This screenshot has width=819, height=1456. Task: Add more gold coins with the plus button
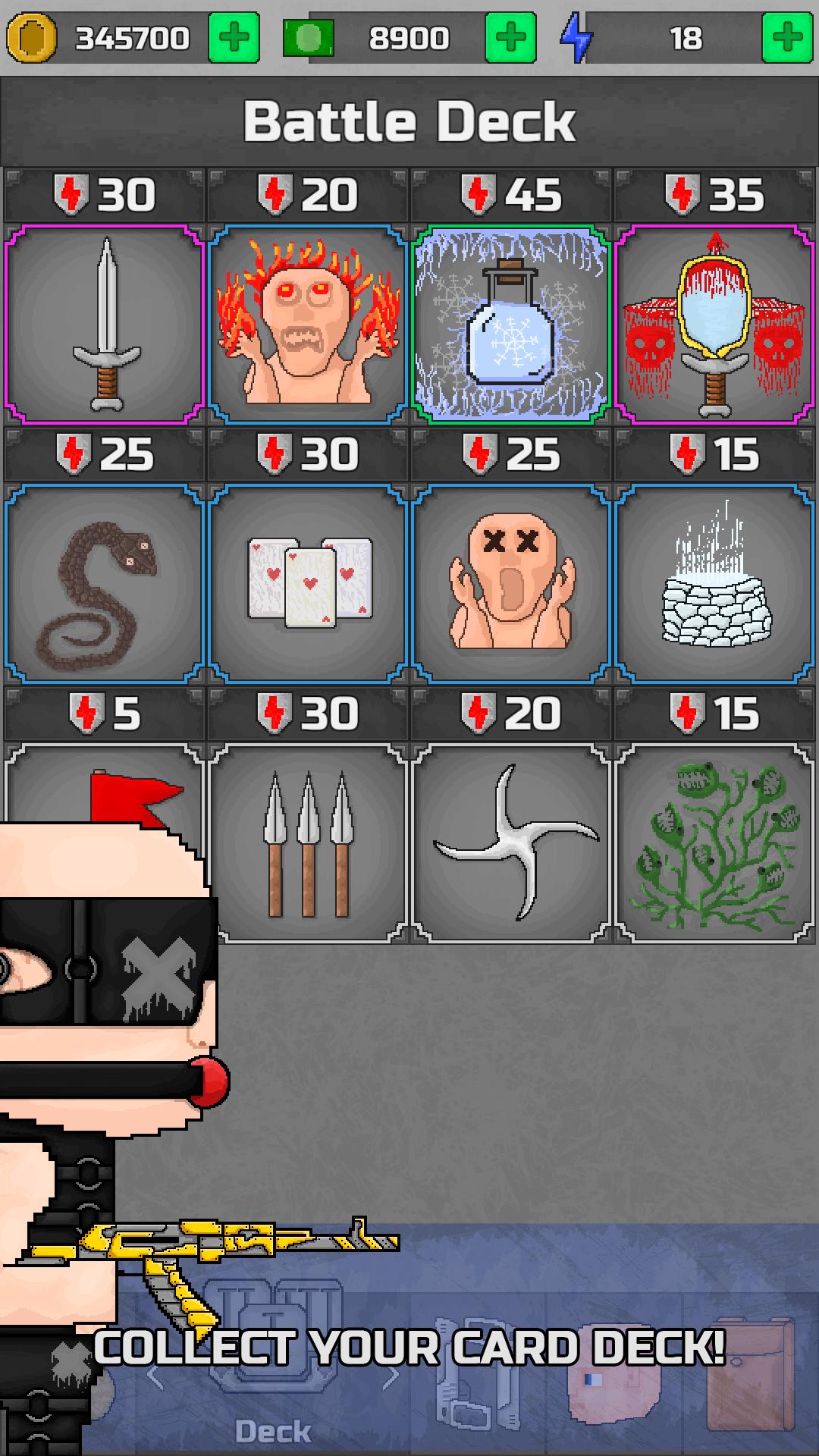[234, 37]
